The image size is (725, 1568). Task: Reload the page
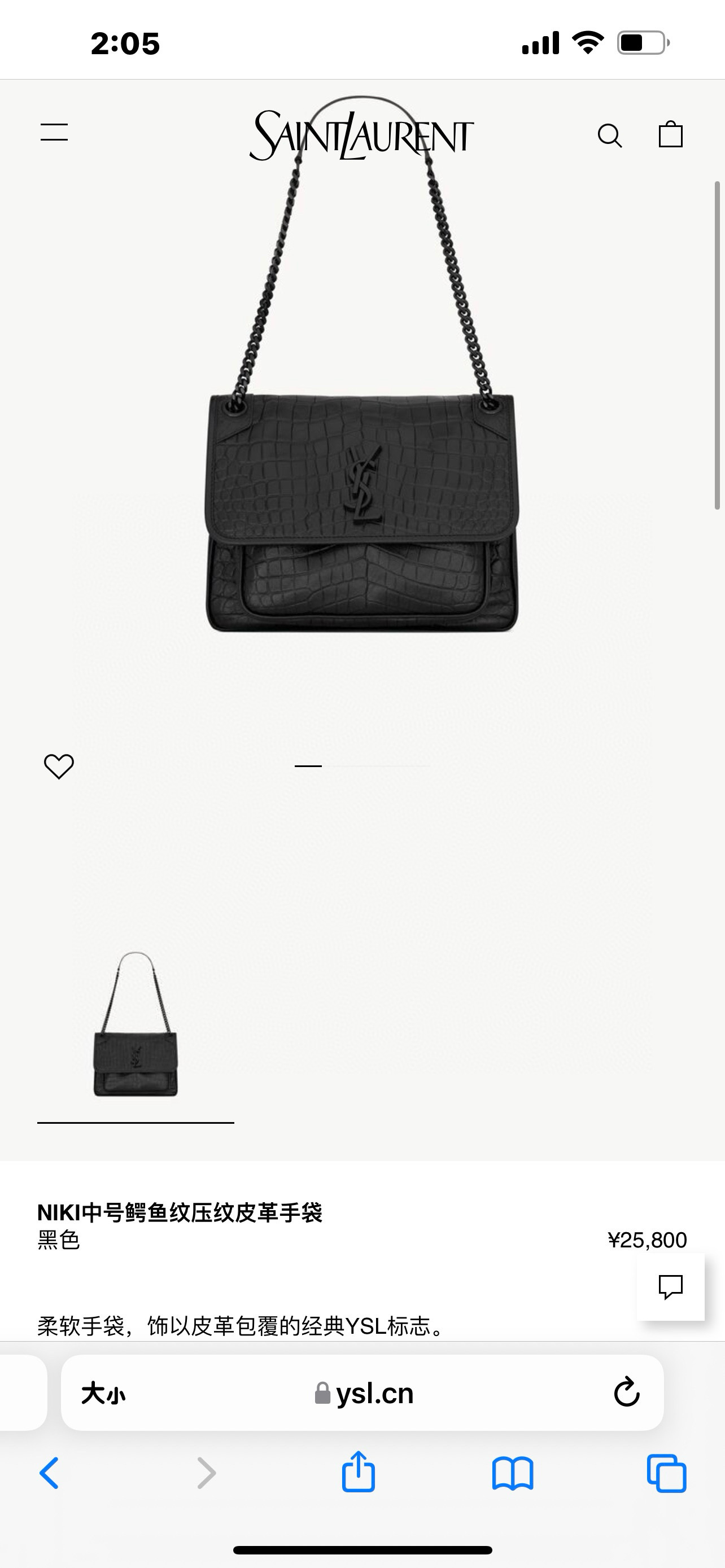coord(626,1392)
